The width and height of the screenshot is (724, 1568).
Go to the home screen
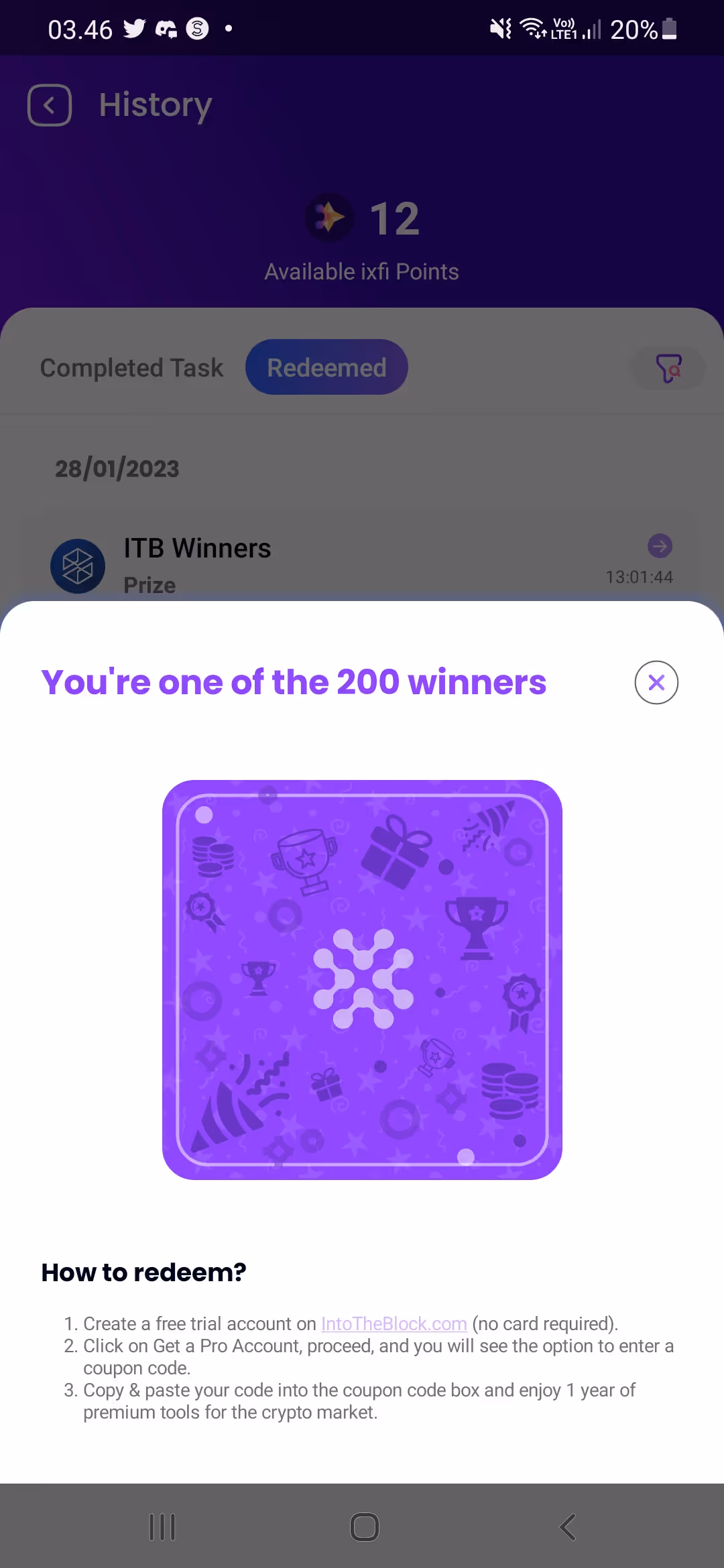click(364, 1527)
